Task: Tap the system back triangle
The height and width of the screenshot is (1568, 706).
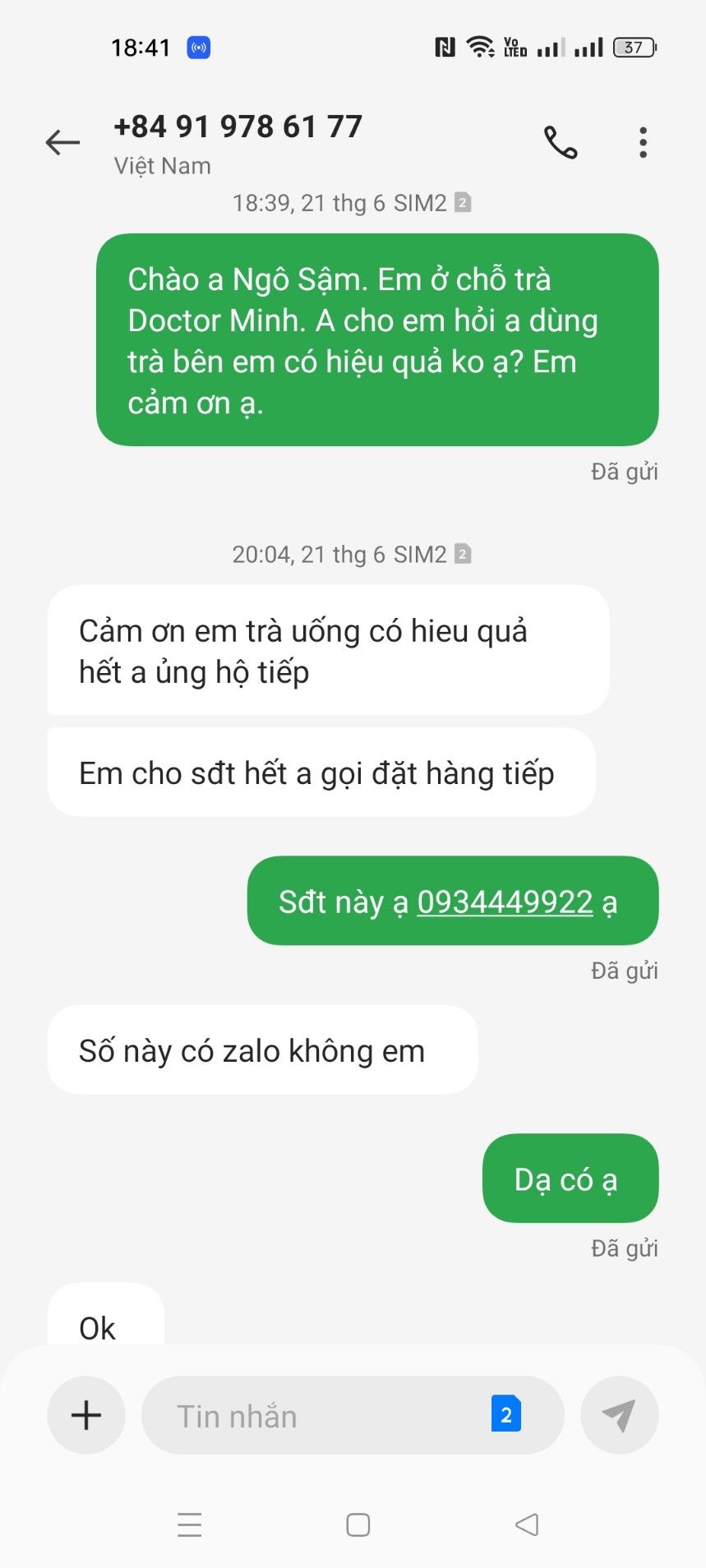Action: (527, 1524)
